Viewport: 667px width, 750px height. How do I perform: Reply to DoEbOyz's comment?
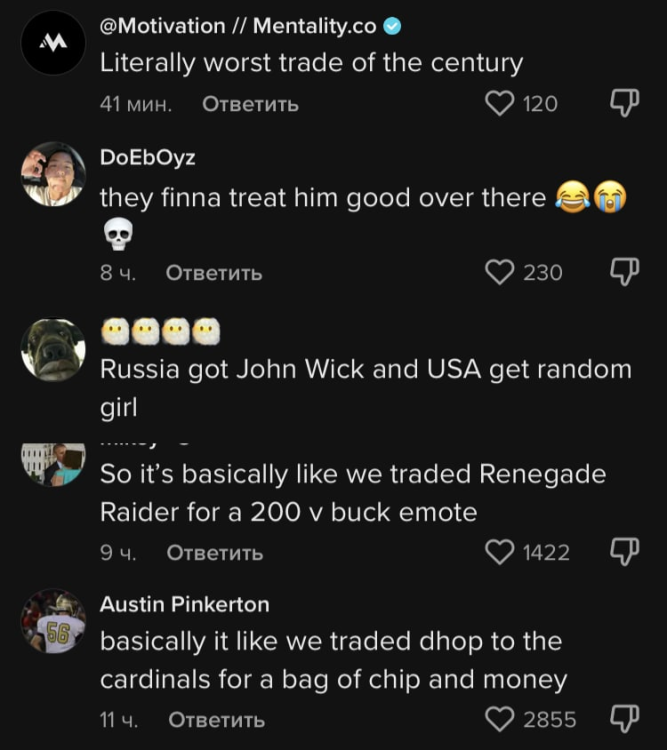[214, 273]
